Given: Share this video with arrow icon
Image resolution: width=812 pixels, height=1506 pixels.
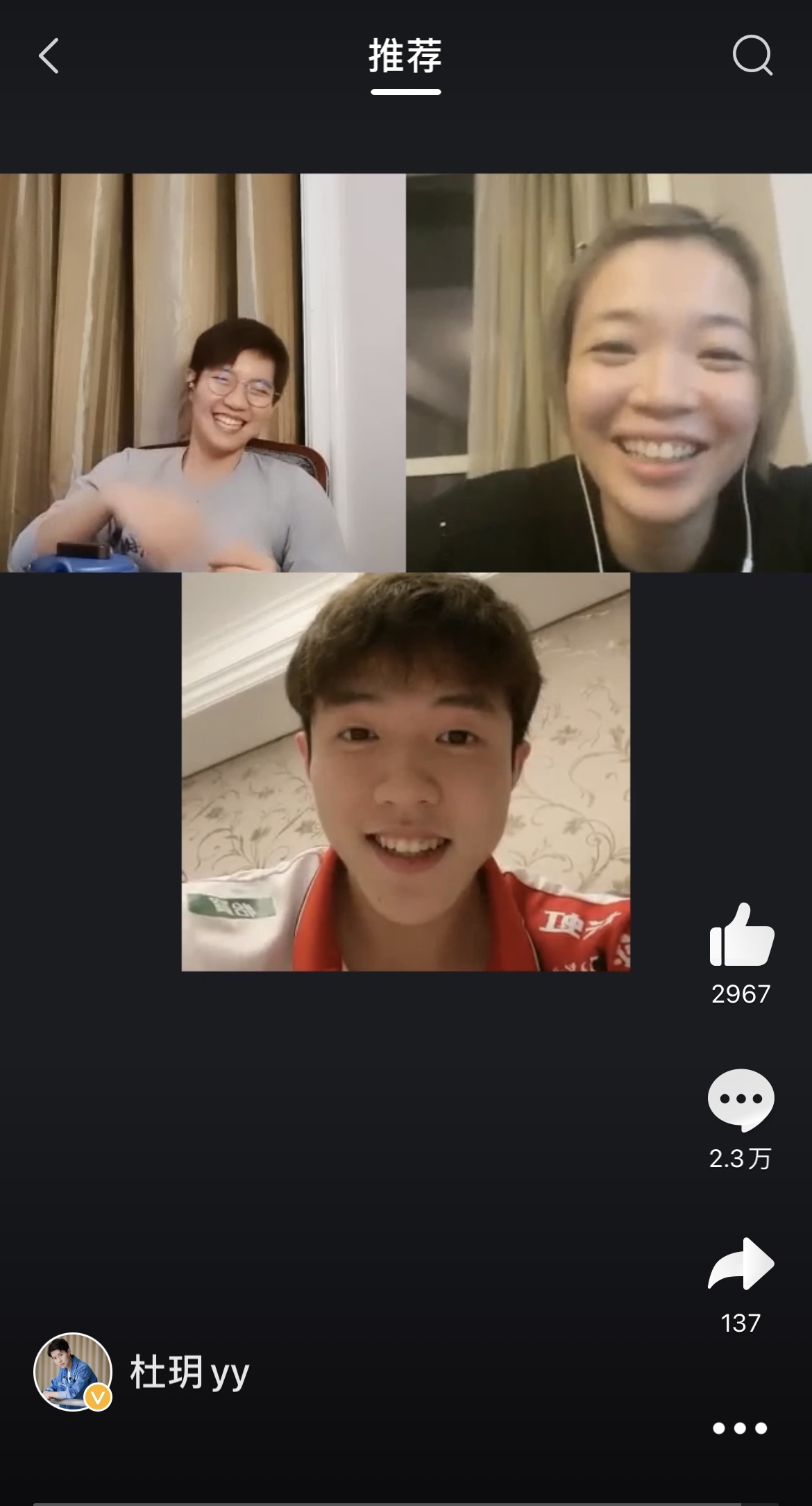Looking at the screenshot, I should [741, 1264].
